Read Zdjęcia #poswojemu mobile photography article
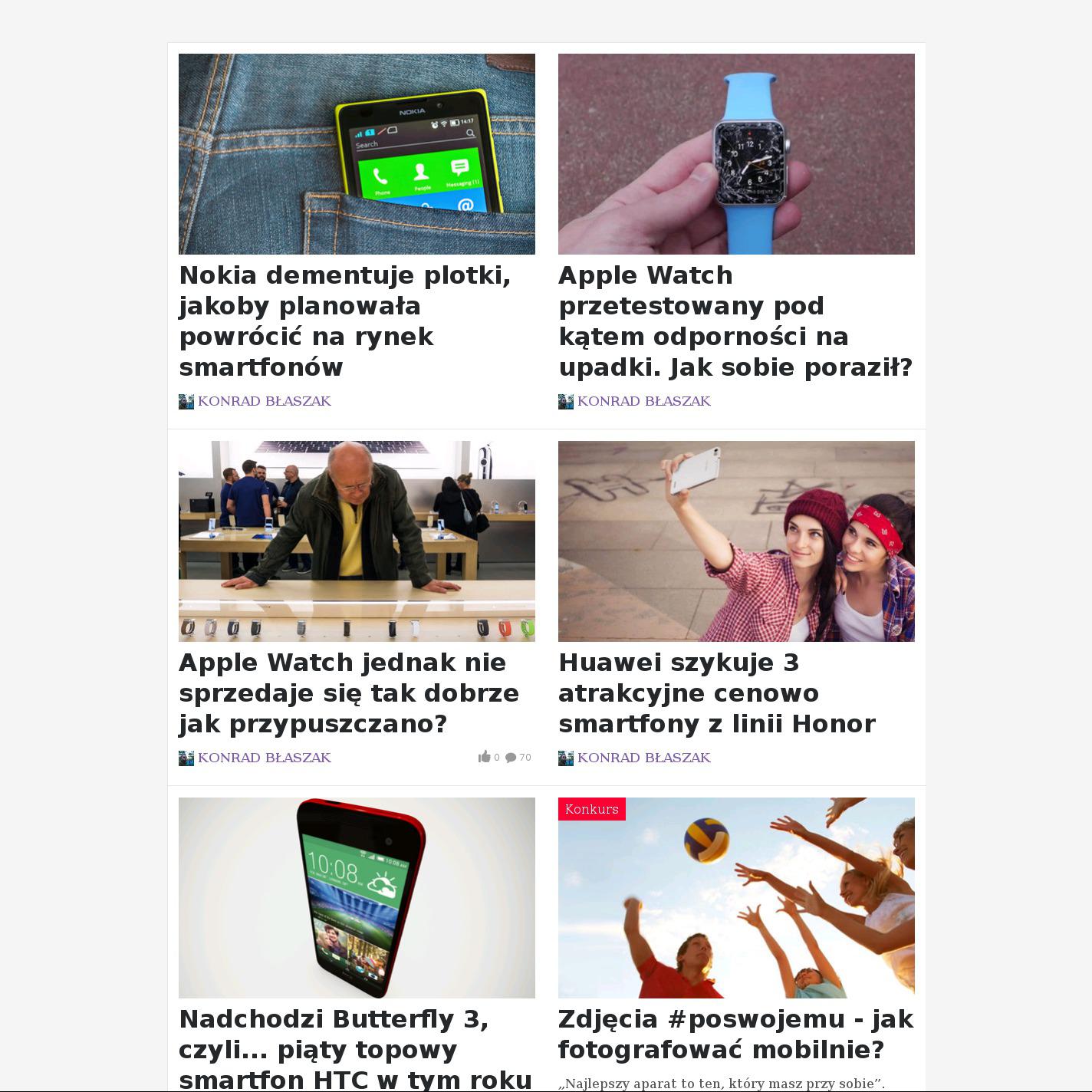The height and width of the screenshot is (1092, 1092). coord(735,1034)
